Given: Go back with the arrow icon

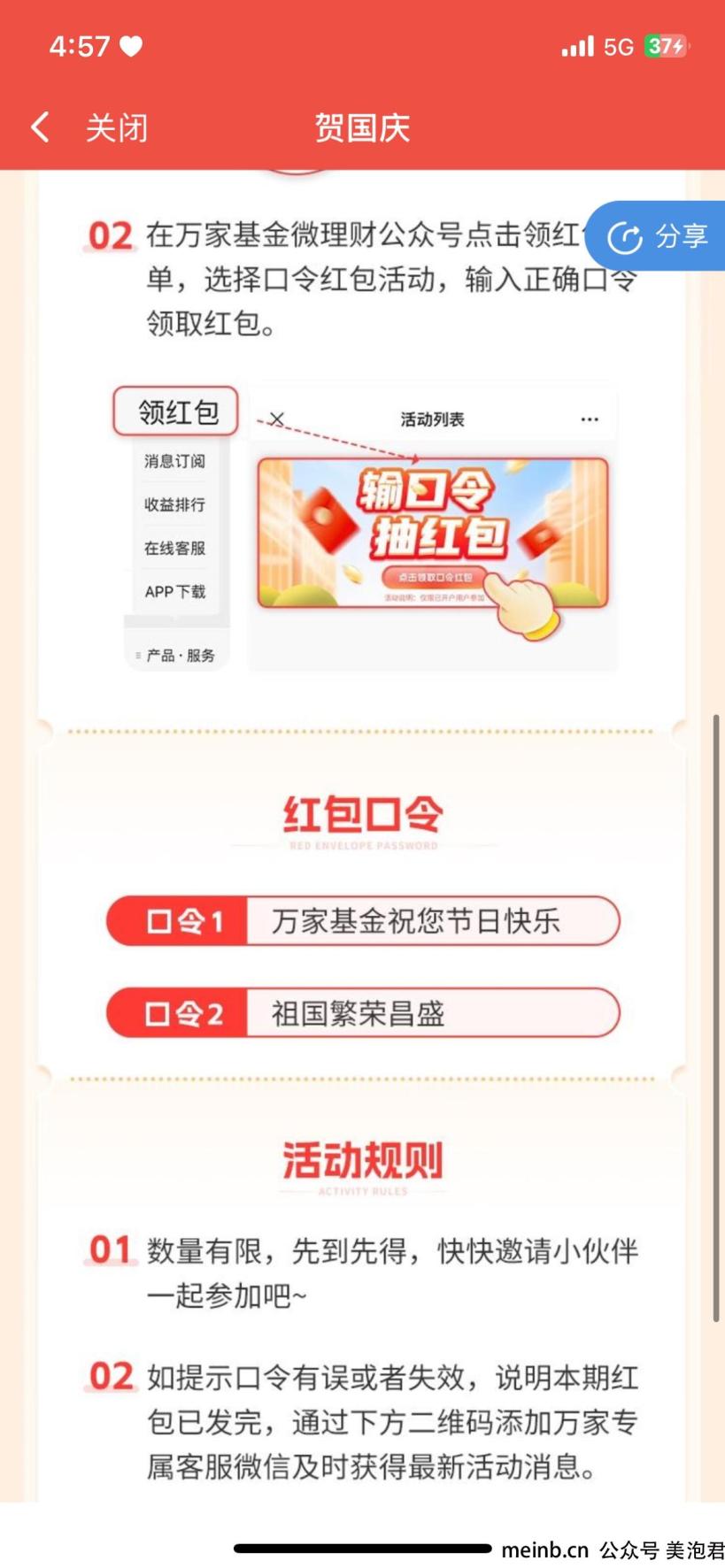Looking at the screenshot, I should click(x=40, y=127).
